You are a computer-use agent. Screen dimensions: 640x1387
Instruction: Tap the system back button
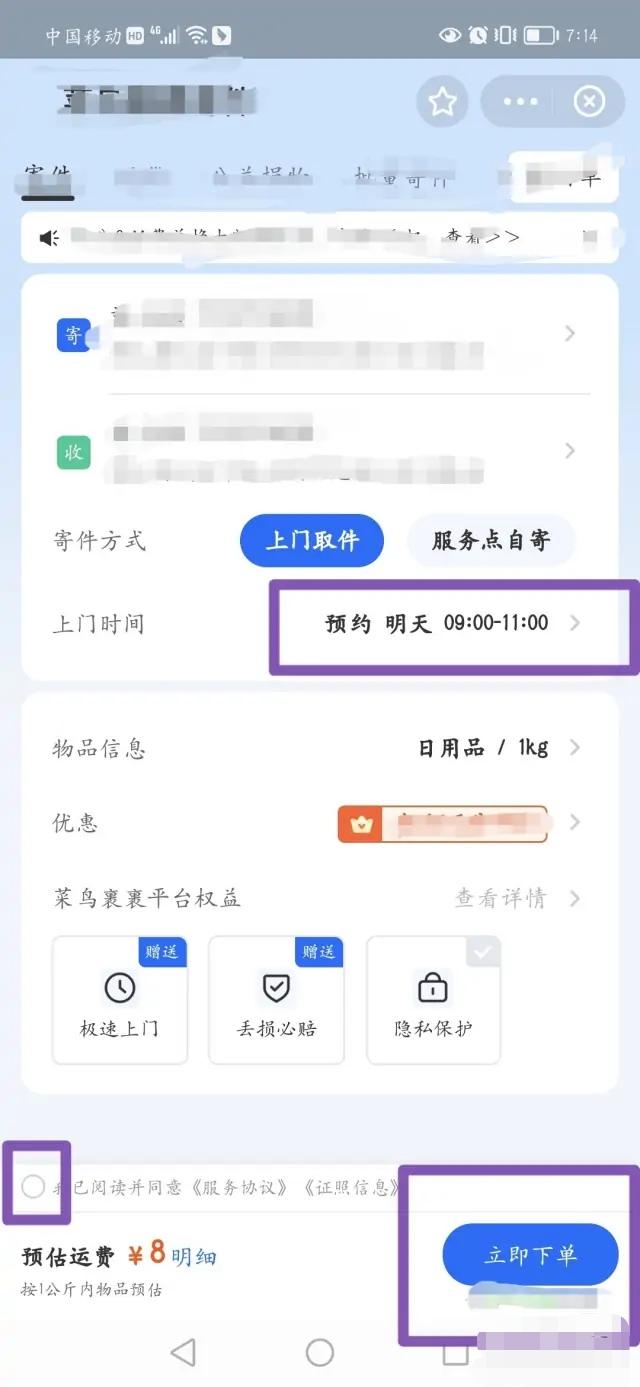coord(183,1353)
